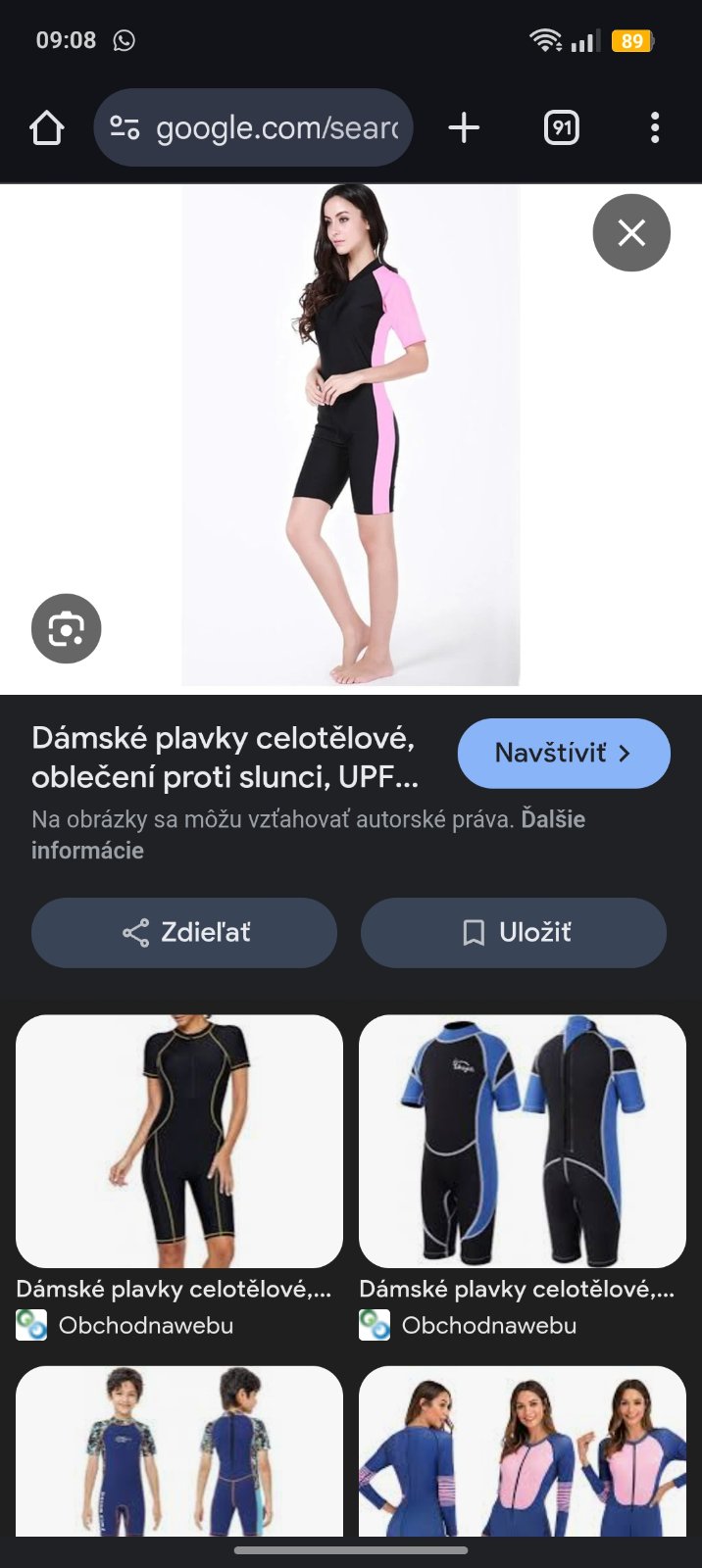Open the blue and black wetsuit result
The image size is (702, 1568).
point(523,1141)
